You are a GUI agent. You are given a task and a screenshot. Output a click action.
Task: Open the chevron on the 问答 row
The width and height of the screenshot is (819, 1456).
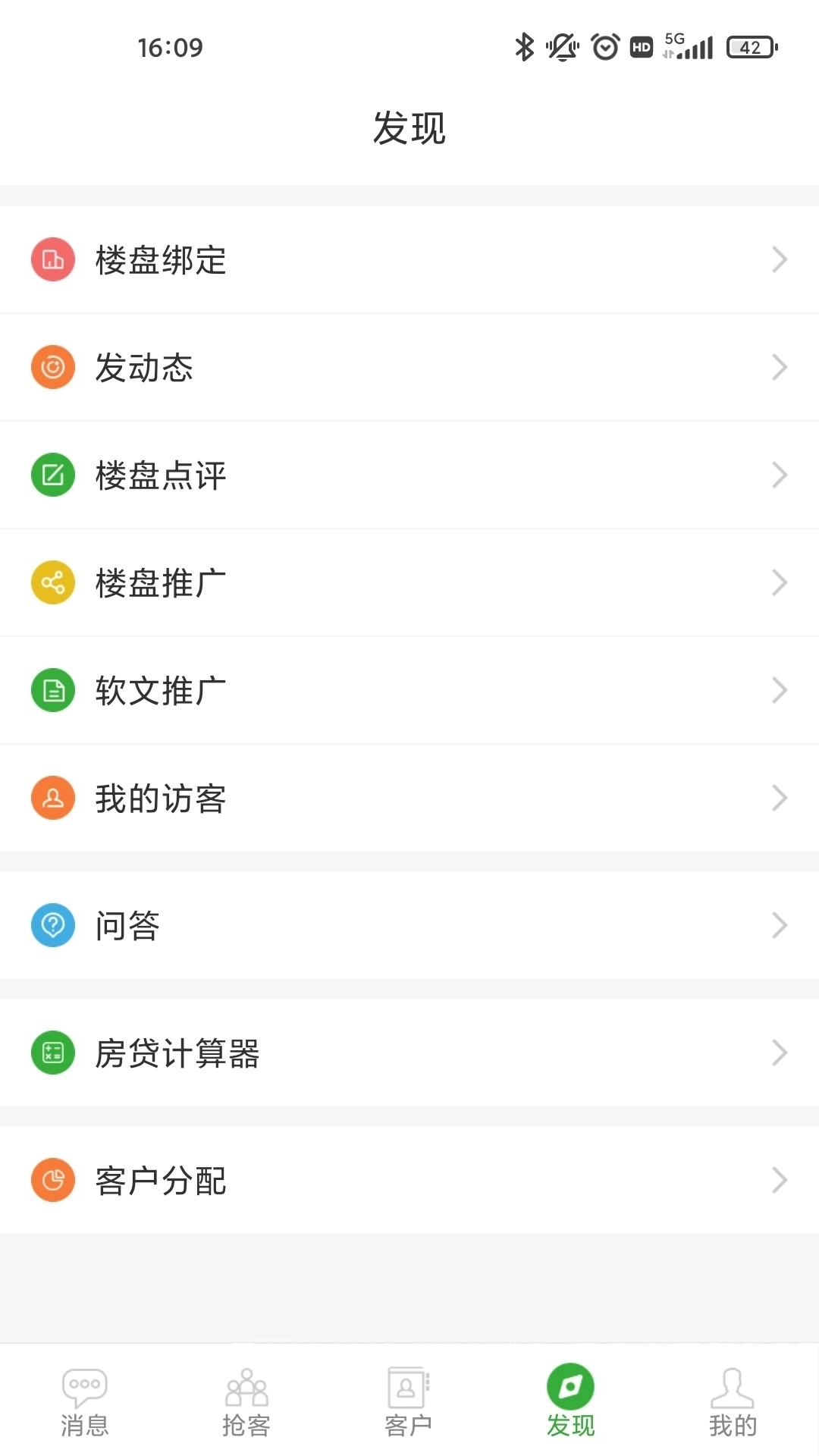pos(780,924)
